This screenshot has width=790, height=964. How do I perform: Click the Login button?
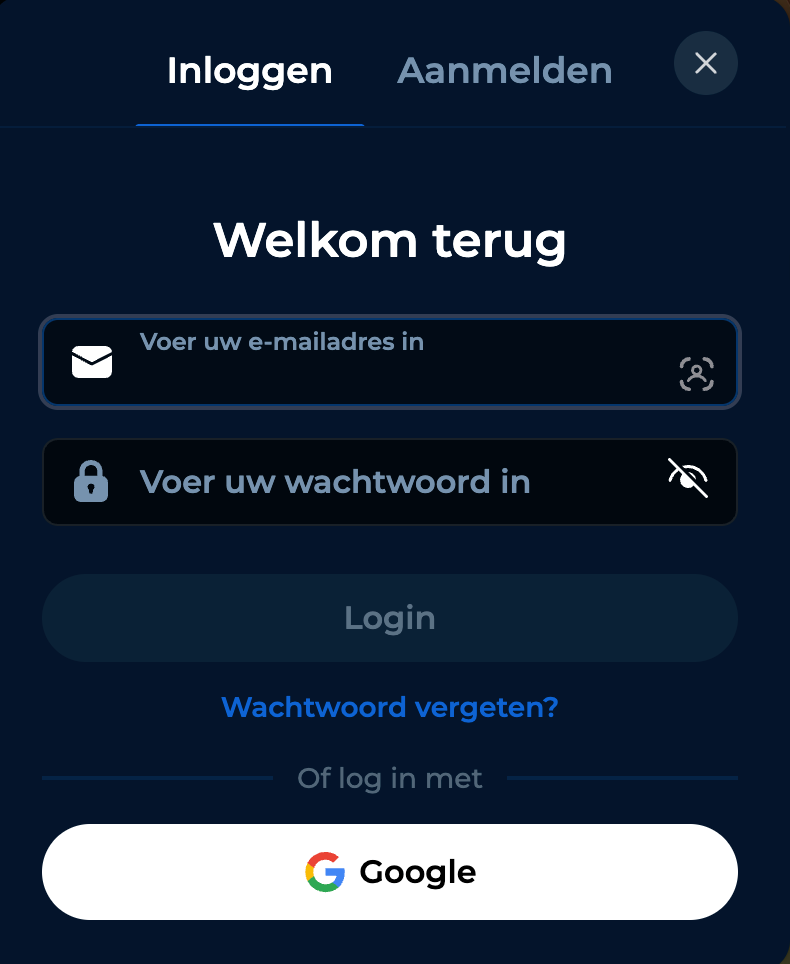[x=389, y=618]
